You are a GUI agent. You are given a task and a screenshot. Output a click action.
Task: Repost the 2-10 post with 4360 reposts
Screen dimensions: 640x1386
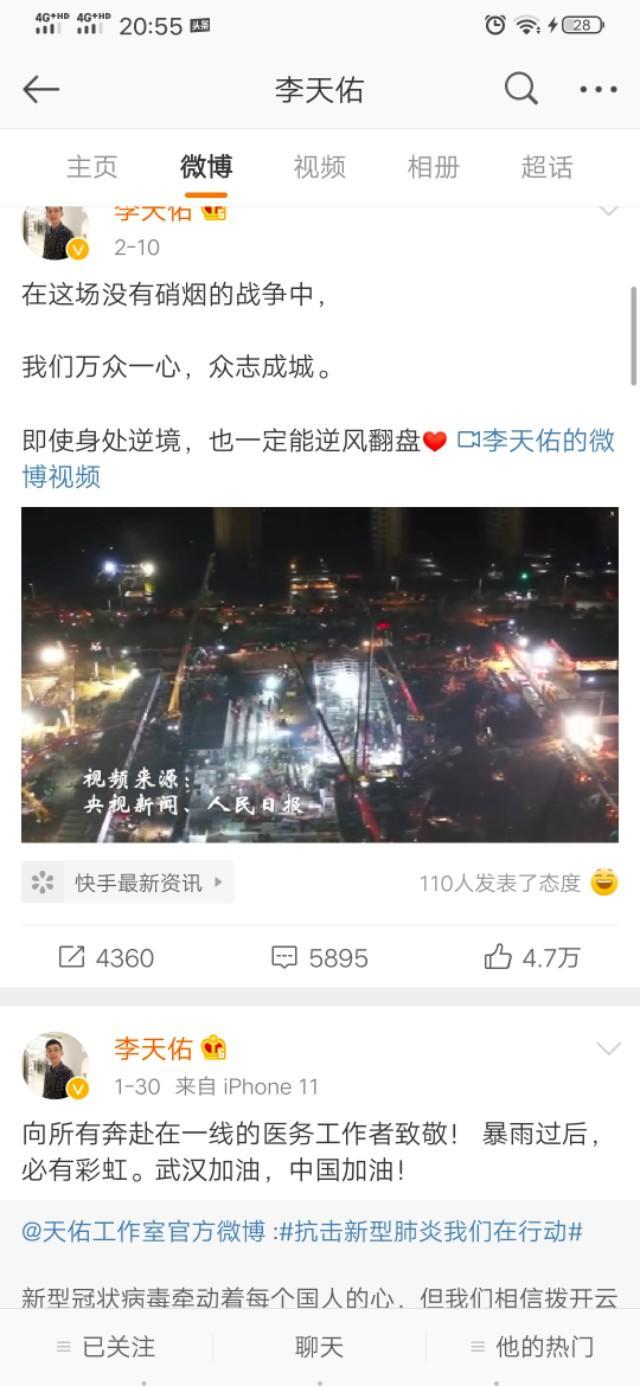point(106,958)
